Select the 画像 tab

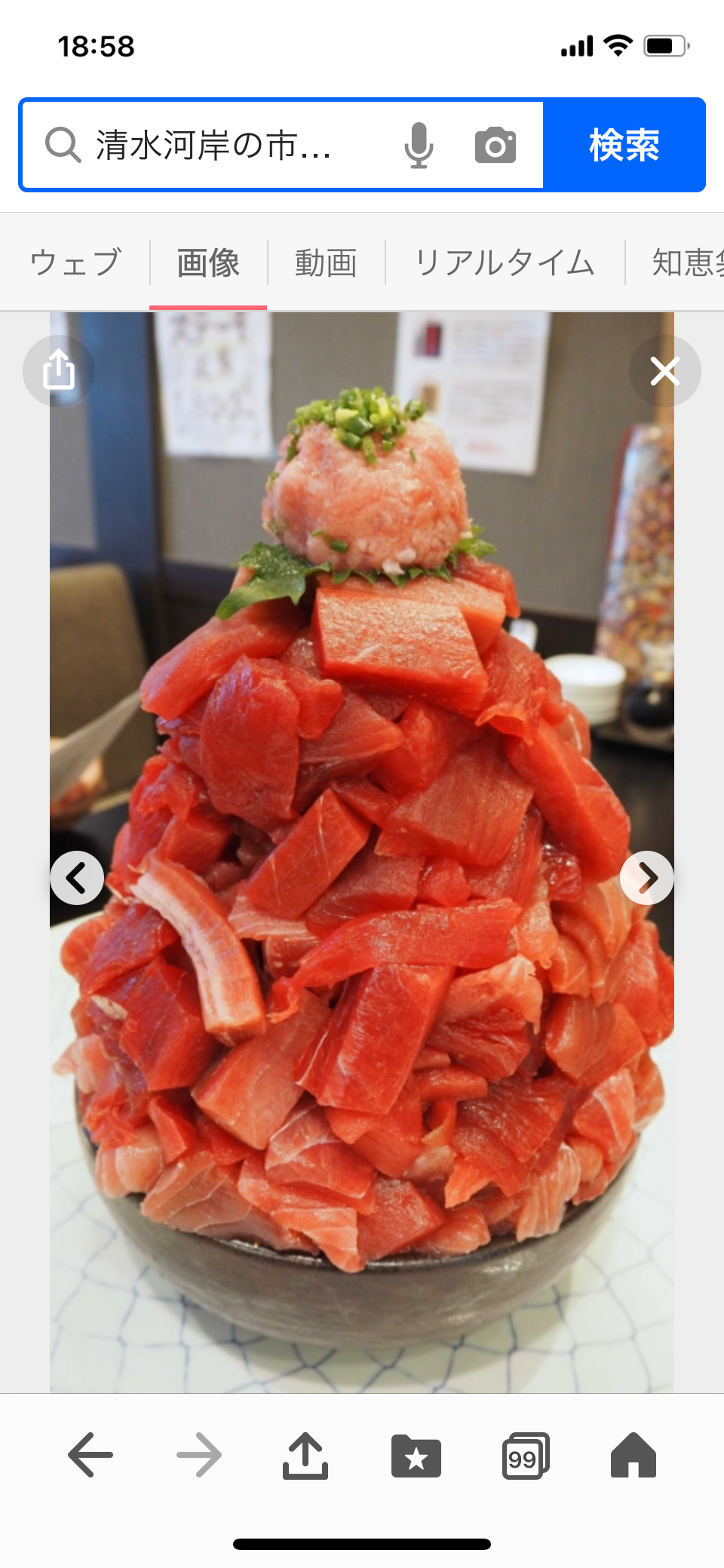pos(208,262)
